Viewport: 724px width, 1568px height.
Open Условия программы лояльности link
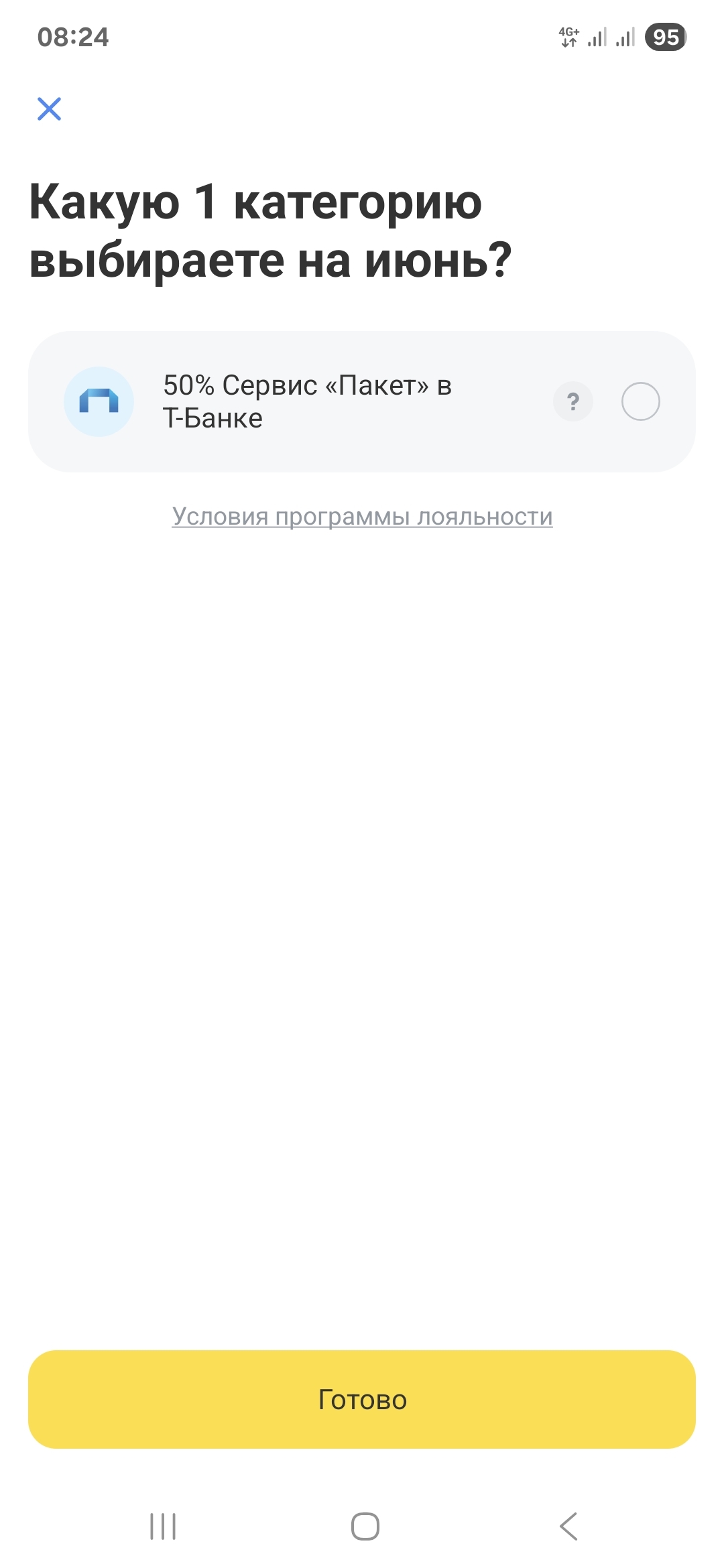(362, 517)
